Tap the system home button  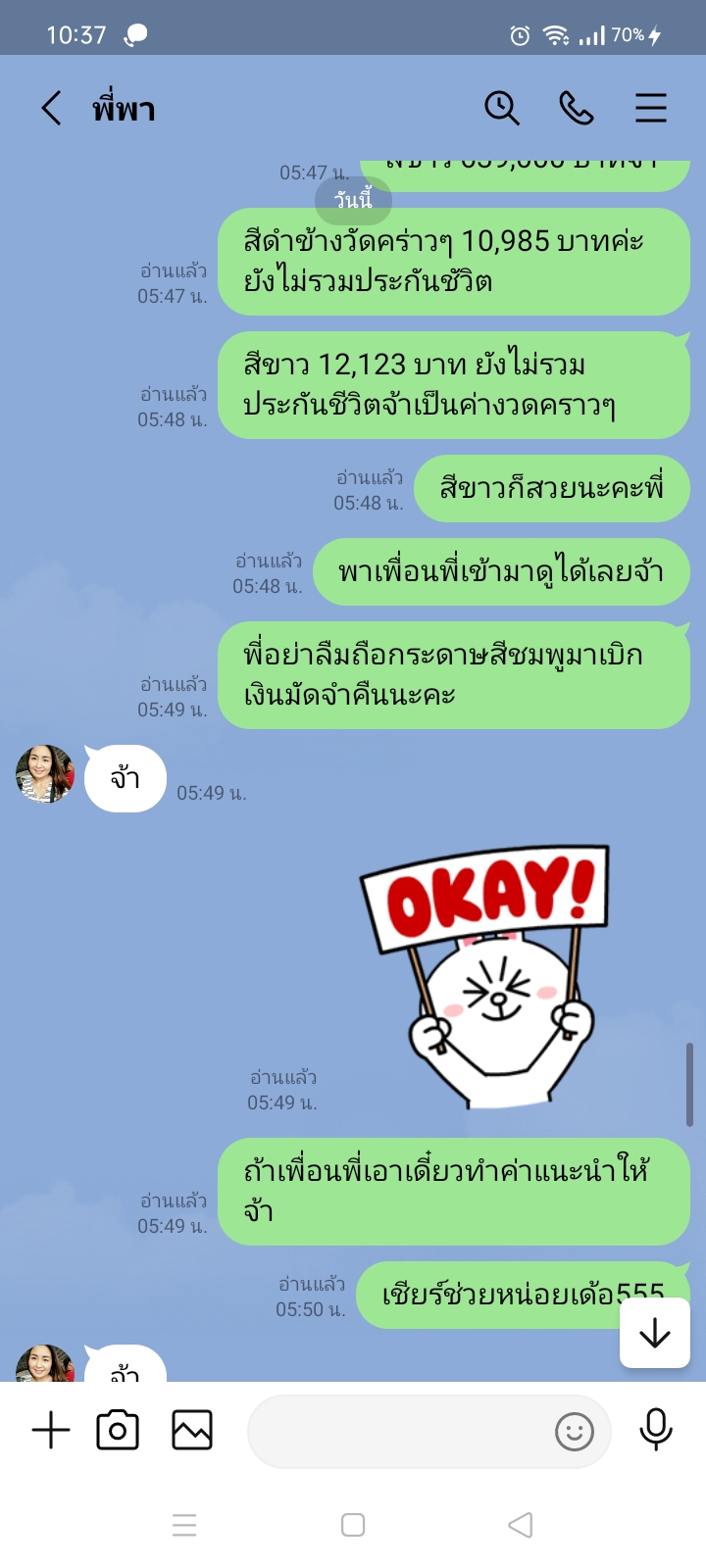(x=353, y=1525)
